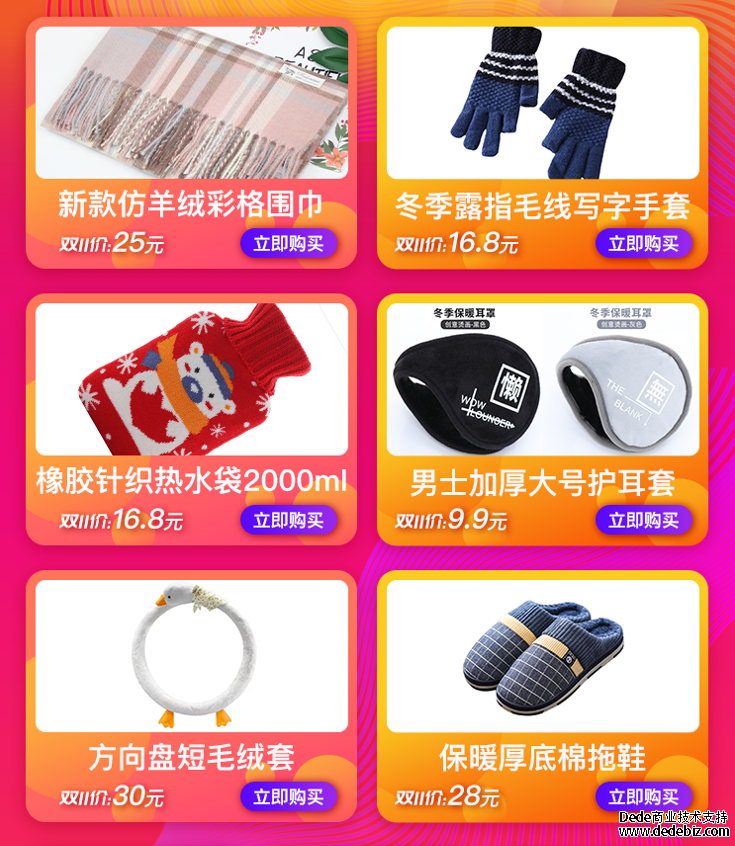View the 保暖厚底棉拖鞋 product image
735x846 pixels.
(x=543, y=656)
